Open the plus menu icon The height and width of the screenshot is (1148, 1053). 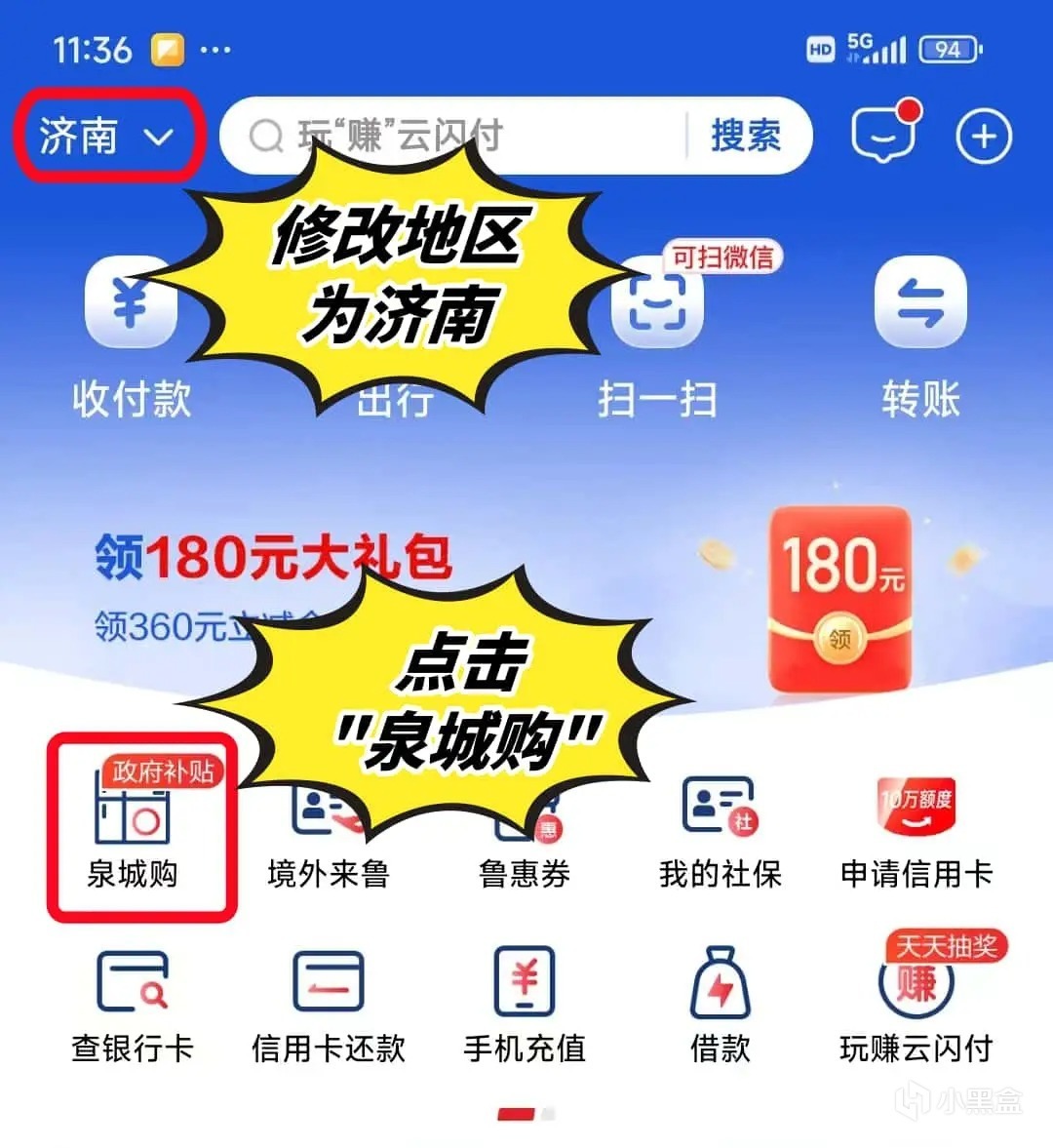coord(983,136)
